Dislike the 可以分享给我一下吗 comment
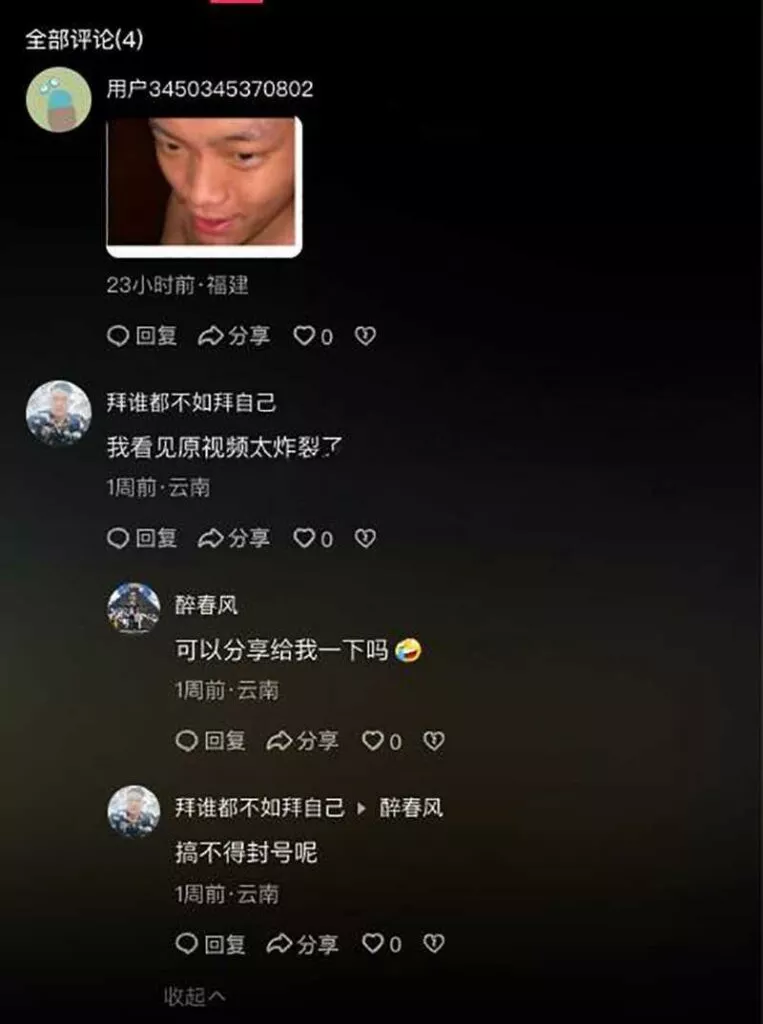The image size is (763, 1024). (434, 741)
